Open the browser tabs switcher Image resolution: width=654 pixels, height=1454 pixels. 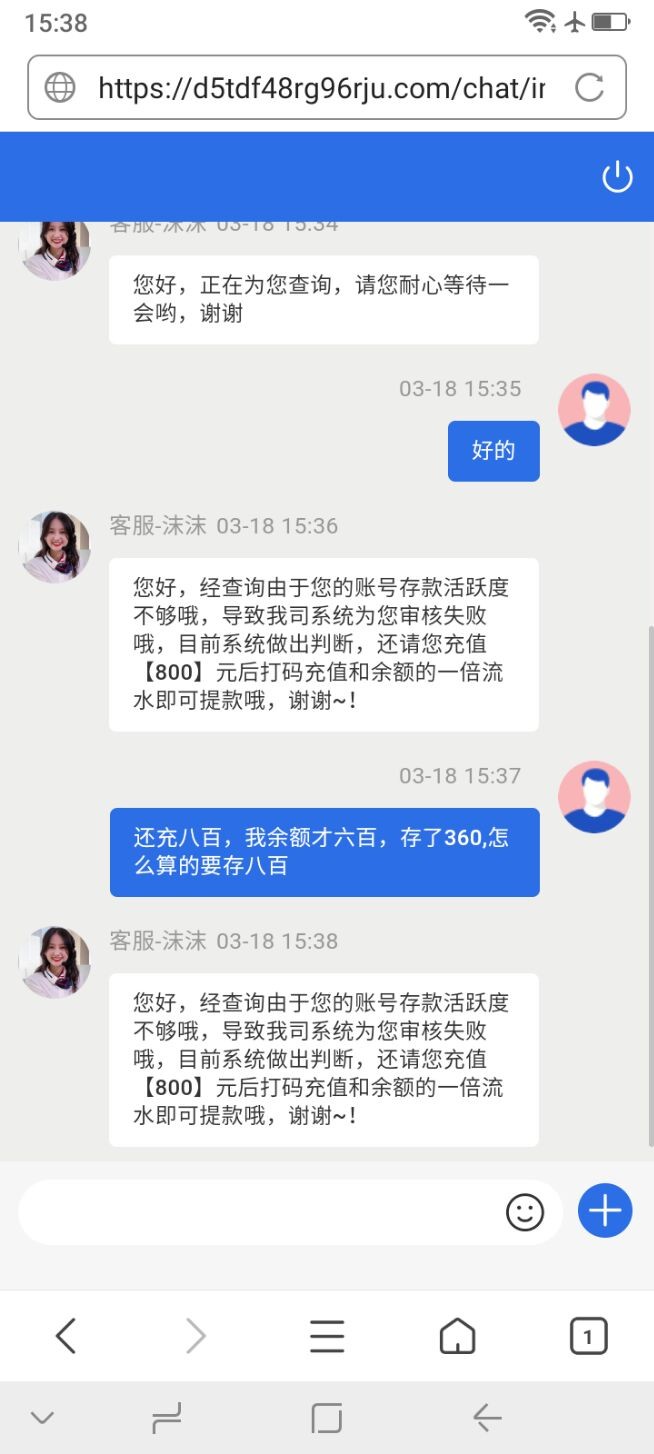[588, 1336]
